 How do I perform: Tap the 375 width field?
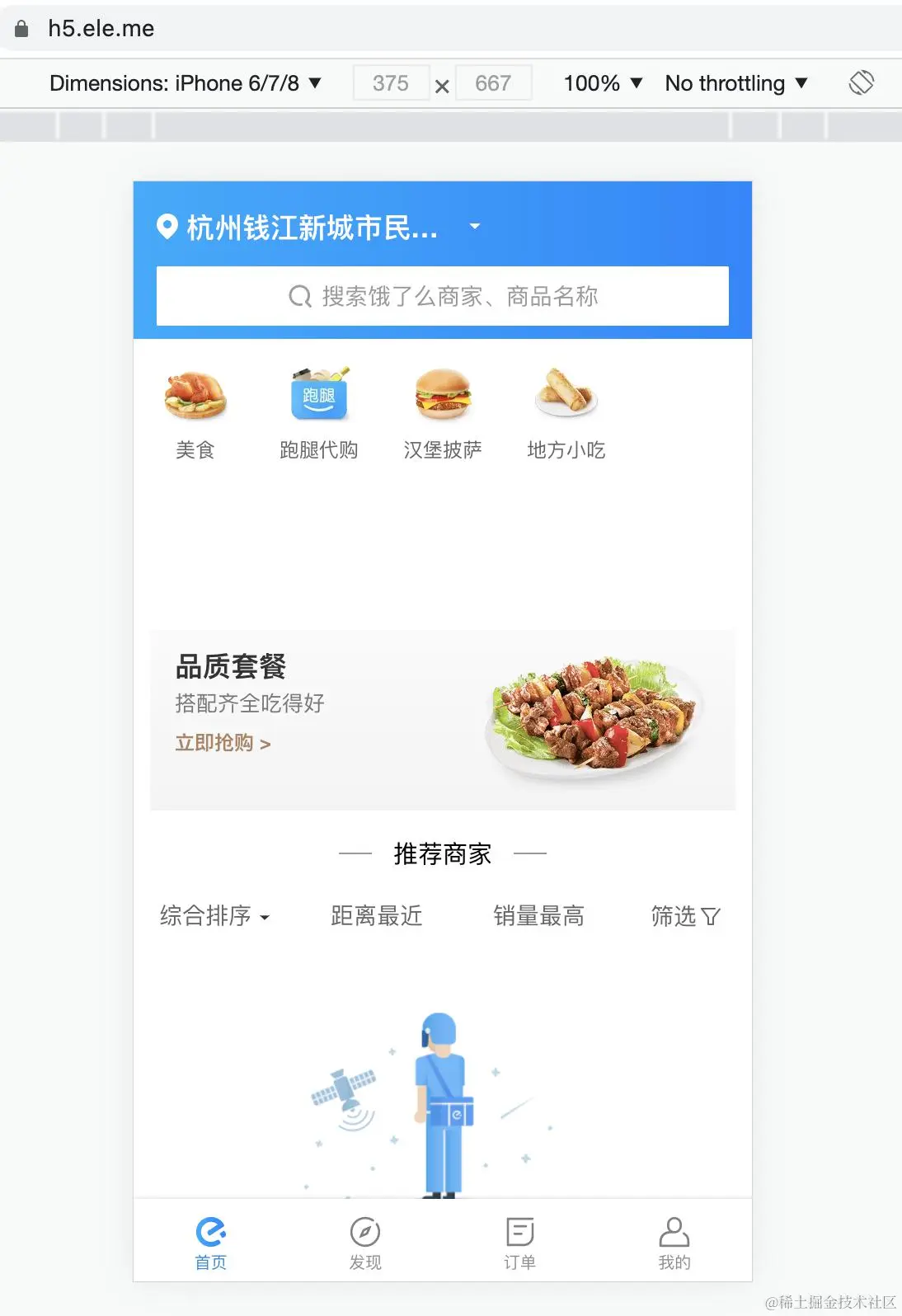(x=391, y=83)
